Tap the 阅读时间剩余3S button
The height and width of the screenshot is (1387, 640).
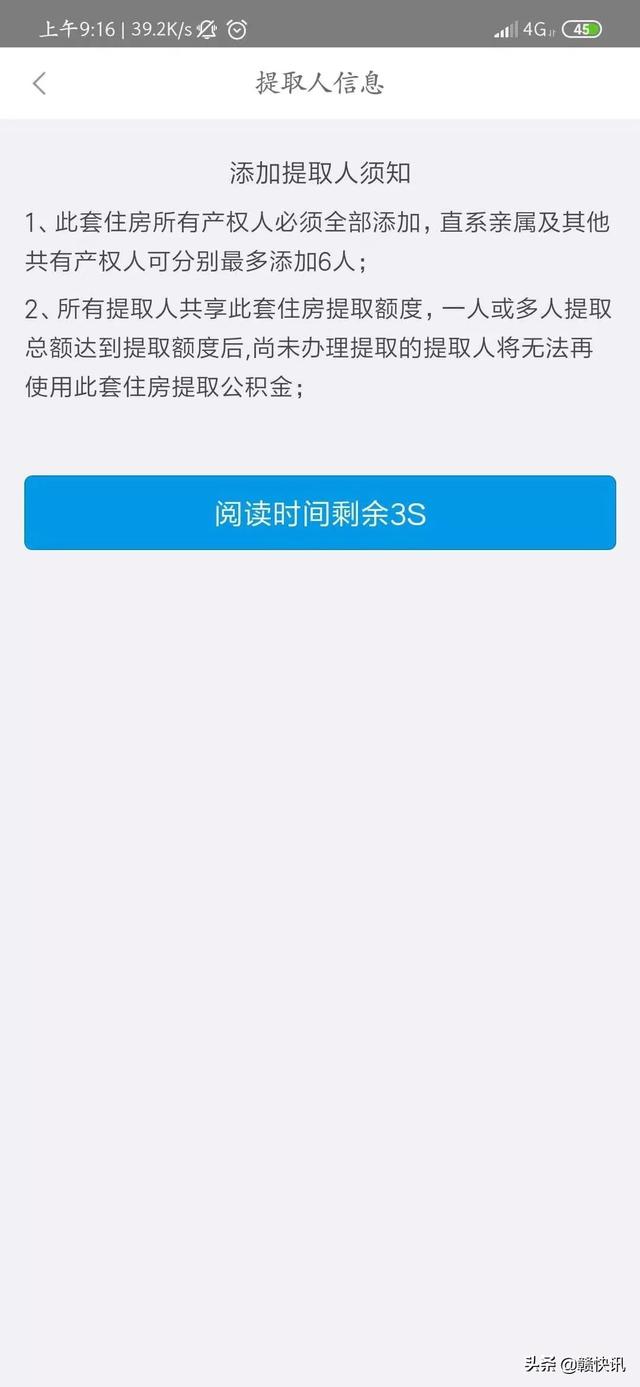click(x=320, y=513)
